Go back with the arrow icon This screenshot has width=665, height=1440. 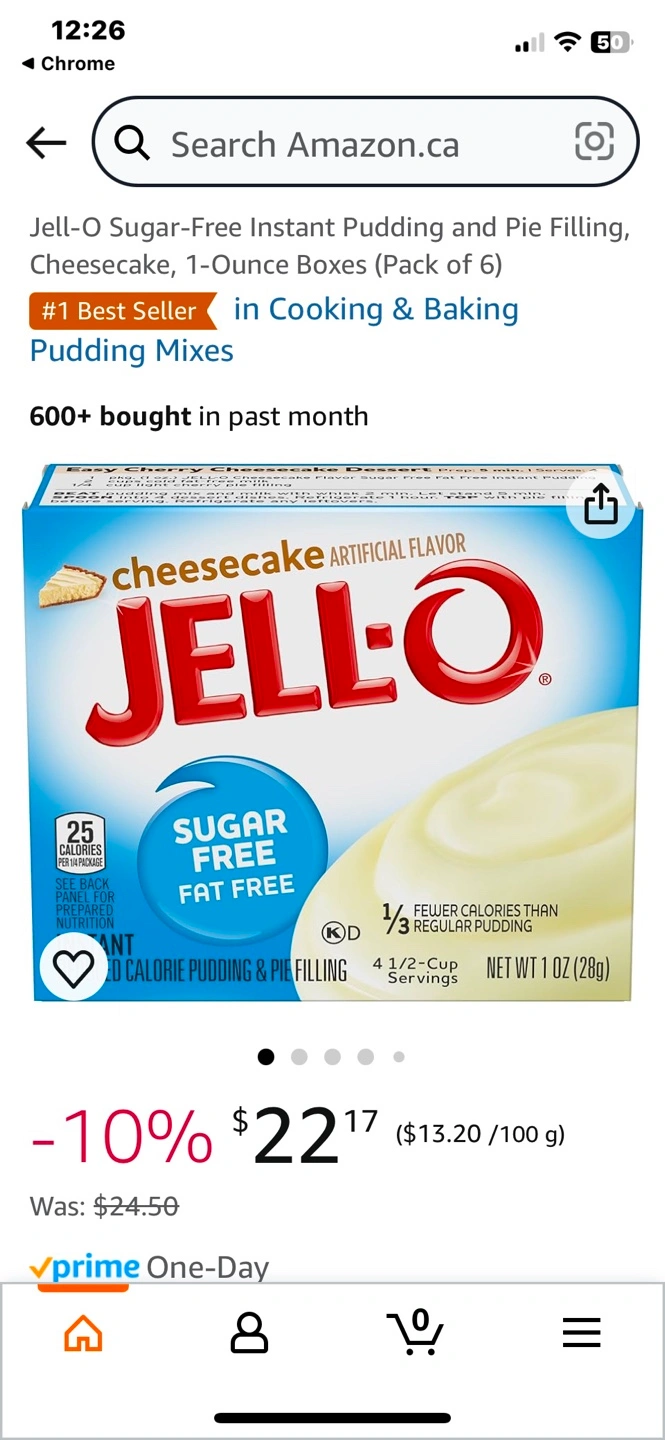(x=46, y=144)
